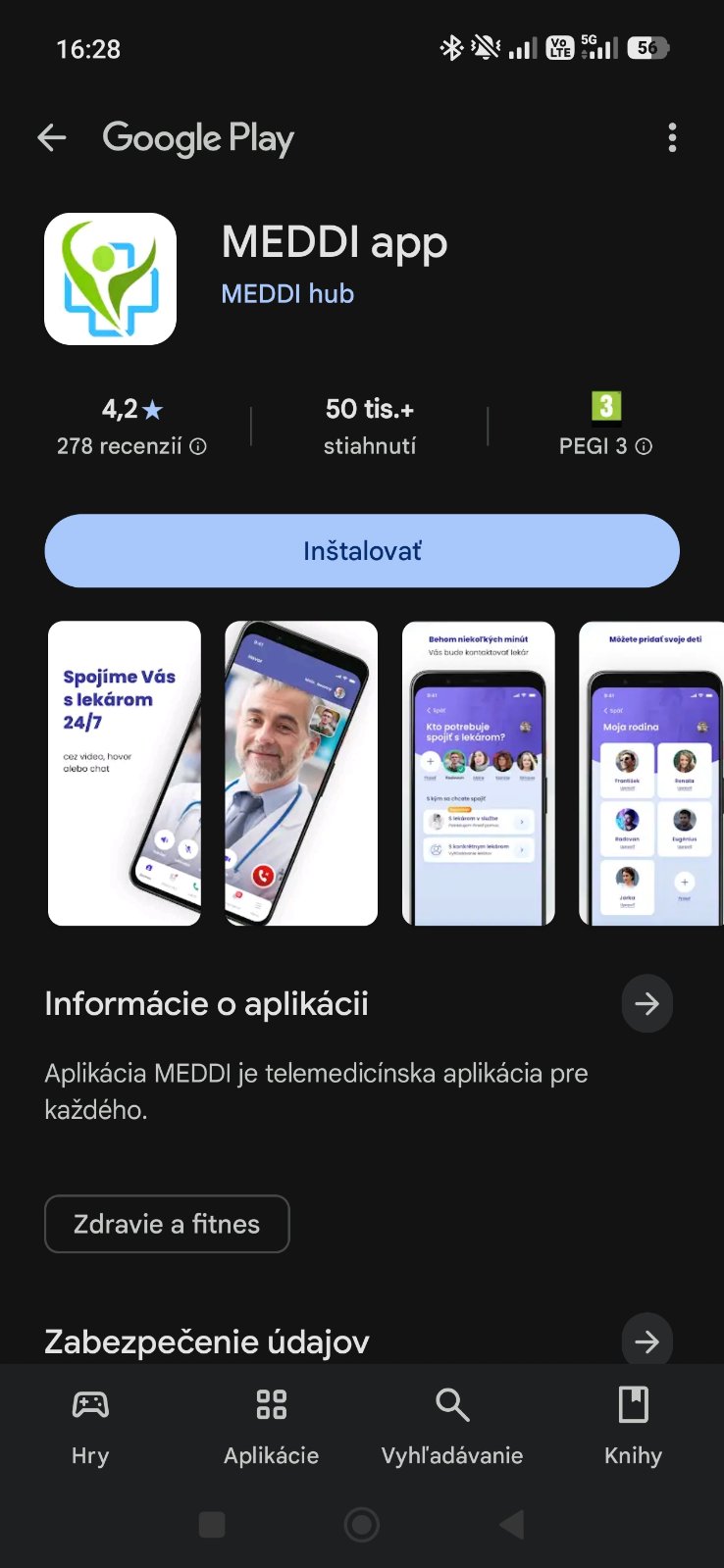
Task: Switch to the Knihy tab
Action: [x=633, y=1425]
